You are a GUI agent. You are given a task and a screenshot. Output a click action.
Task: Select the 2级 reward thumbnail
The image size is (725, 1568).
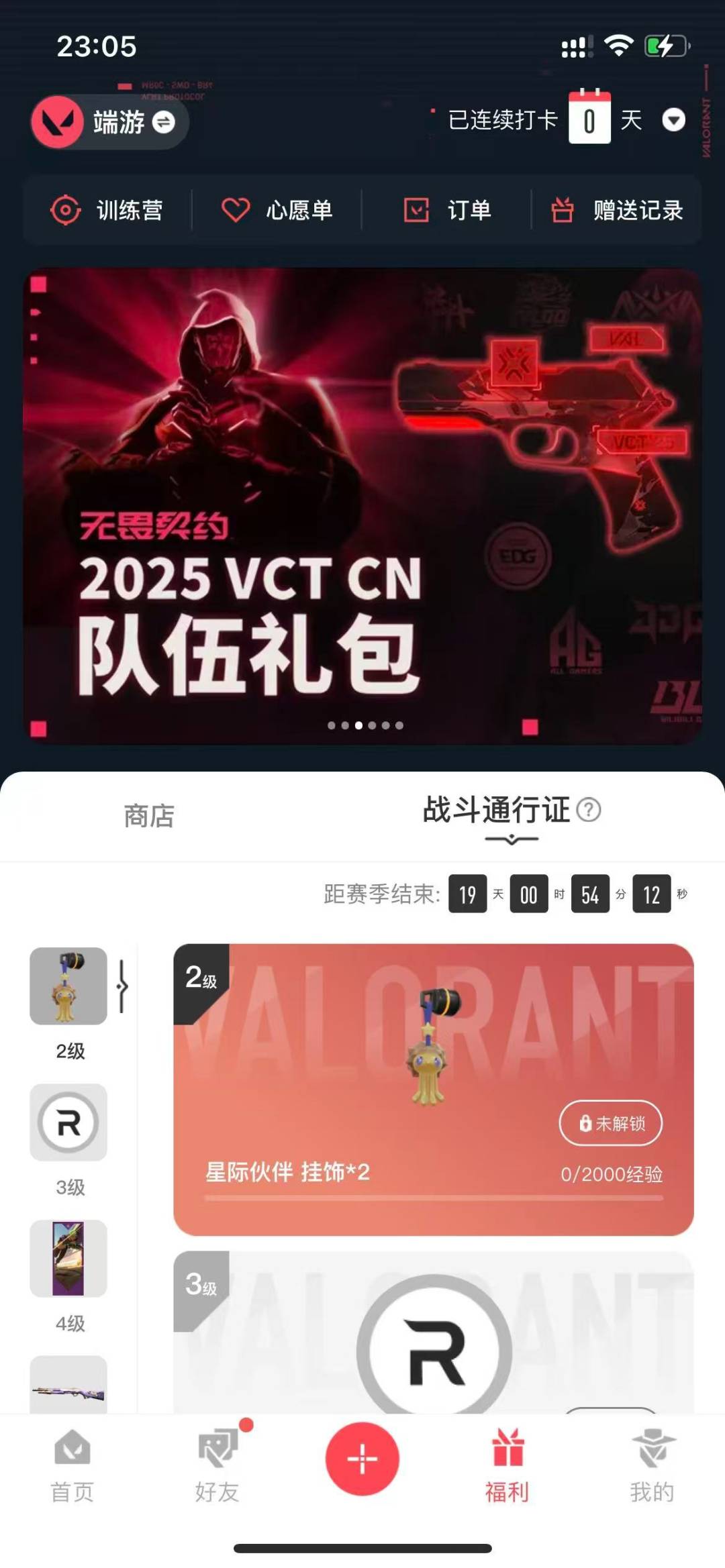(x=68, y=986)
